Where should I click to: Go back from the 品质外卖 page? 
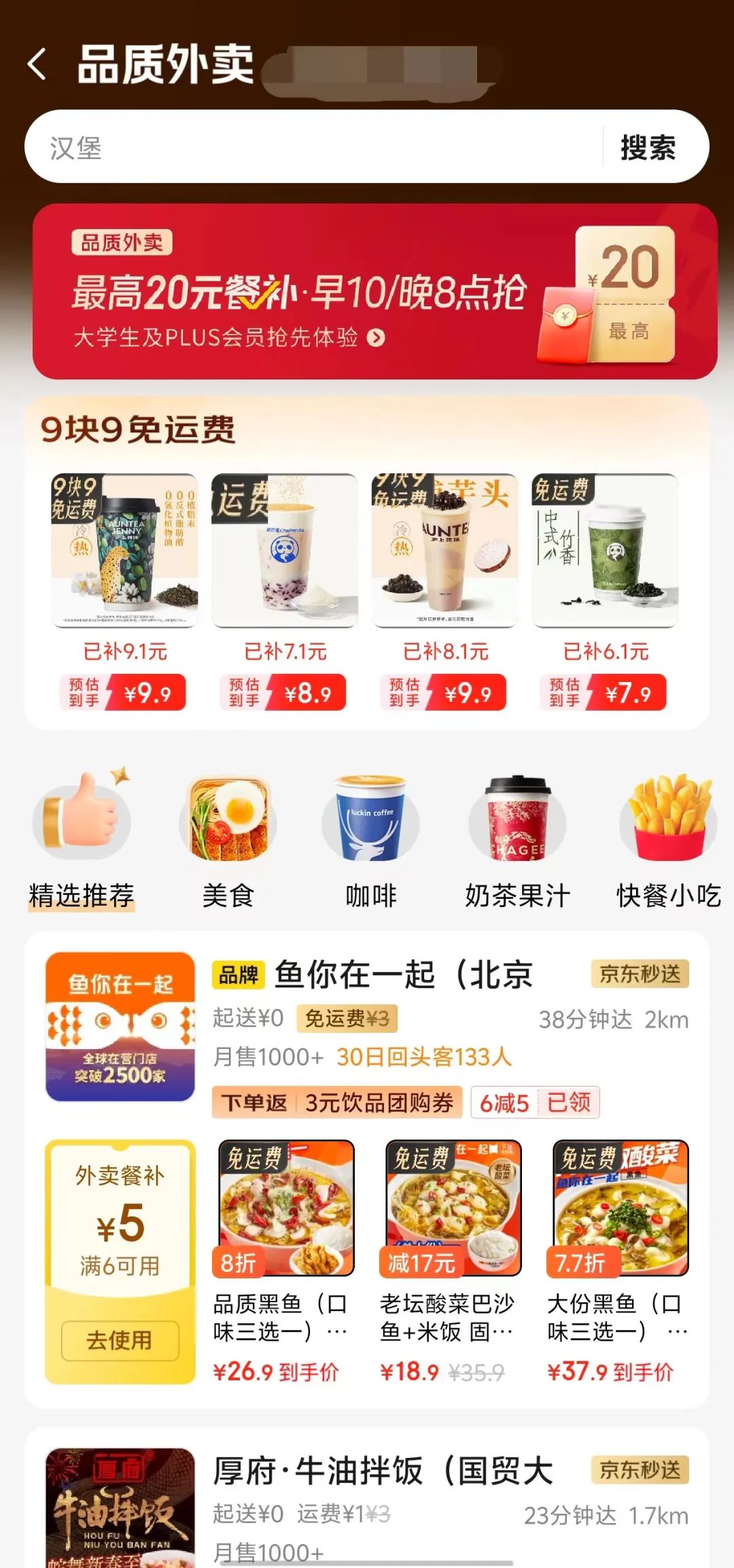pyautogui.click(x=38, y=65)
